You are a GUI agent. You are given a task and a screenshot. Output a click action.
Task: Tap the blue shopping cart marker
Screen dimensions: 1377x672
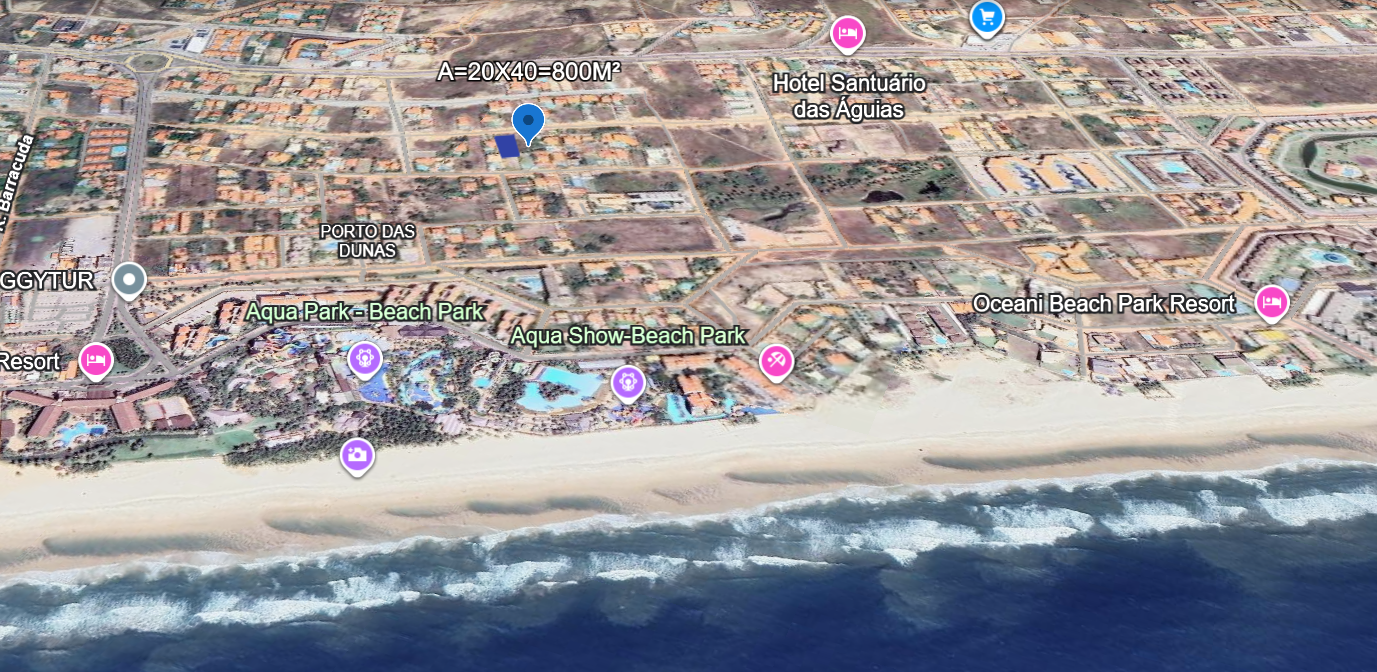click(x=987, y=16)
